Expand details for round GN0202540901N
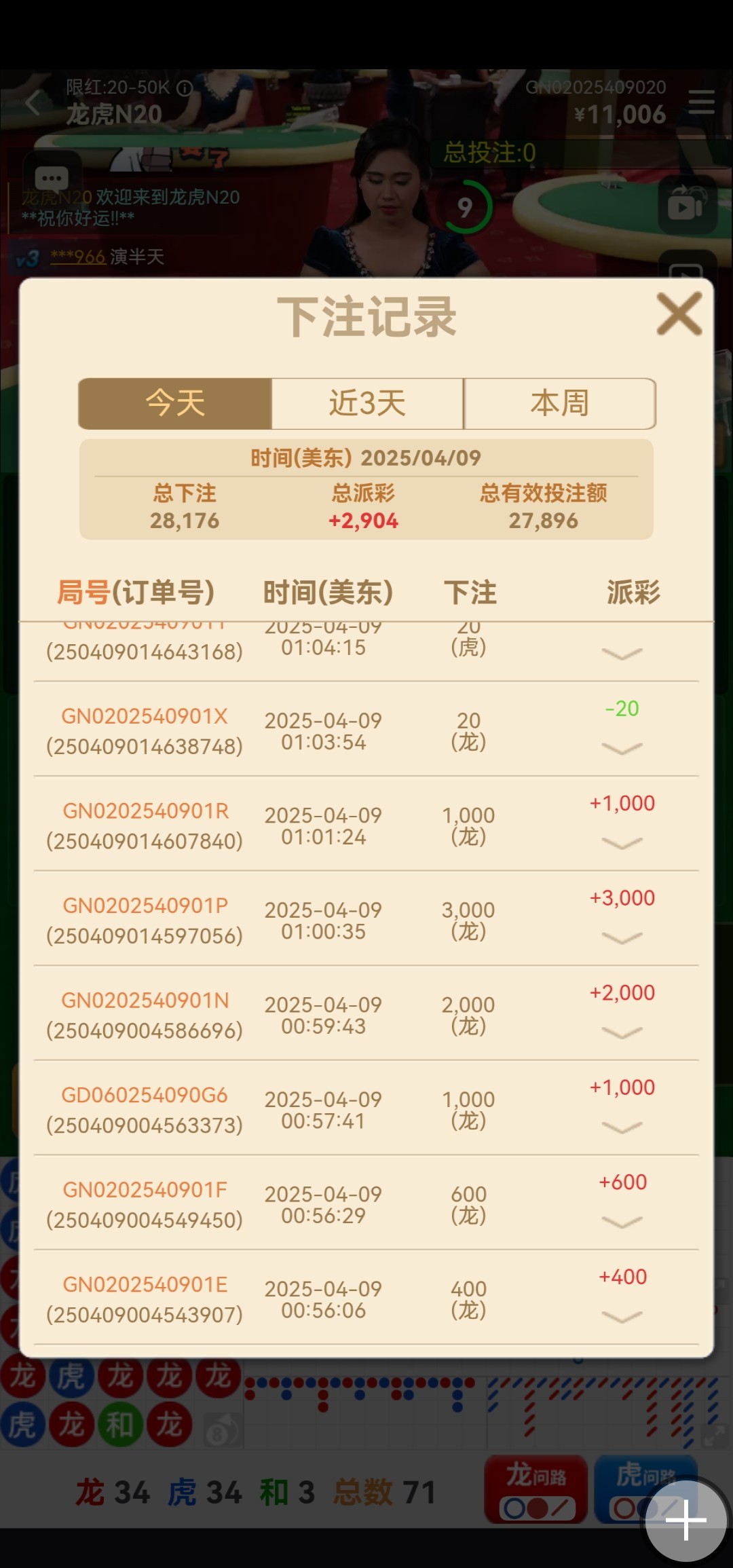The width and height of the screenshot is (733, 1568). 622,1032
